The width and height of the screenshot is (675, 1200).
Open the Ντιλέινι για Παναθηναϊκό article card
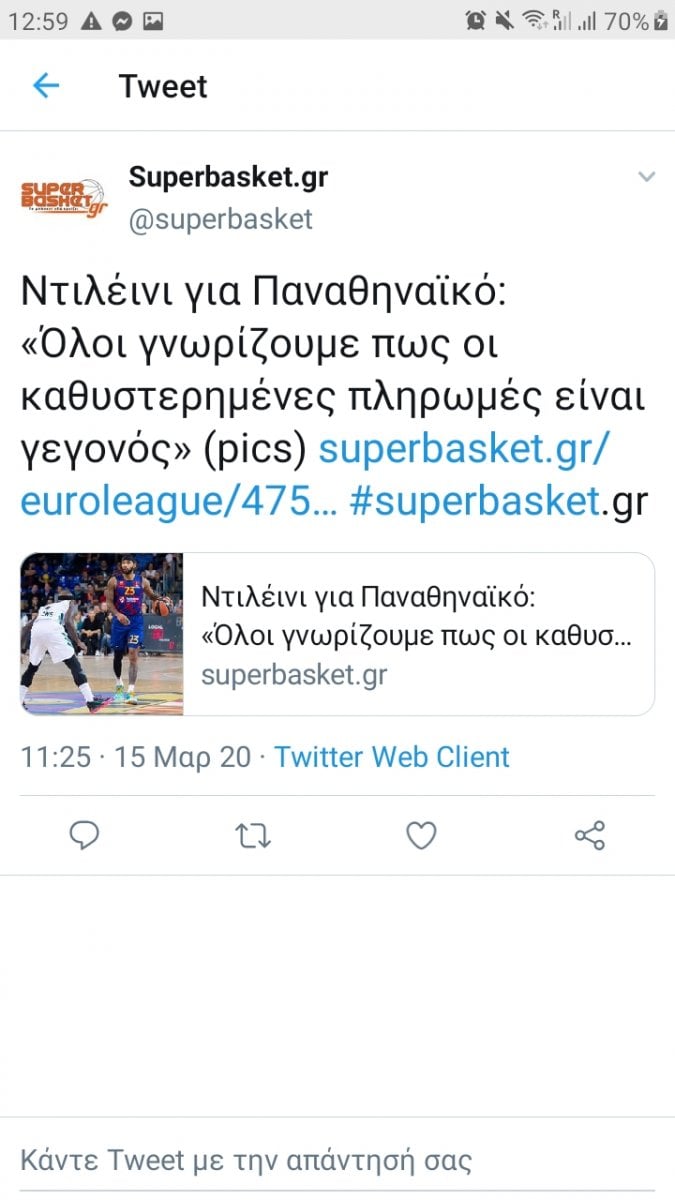click(337, 634)
